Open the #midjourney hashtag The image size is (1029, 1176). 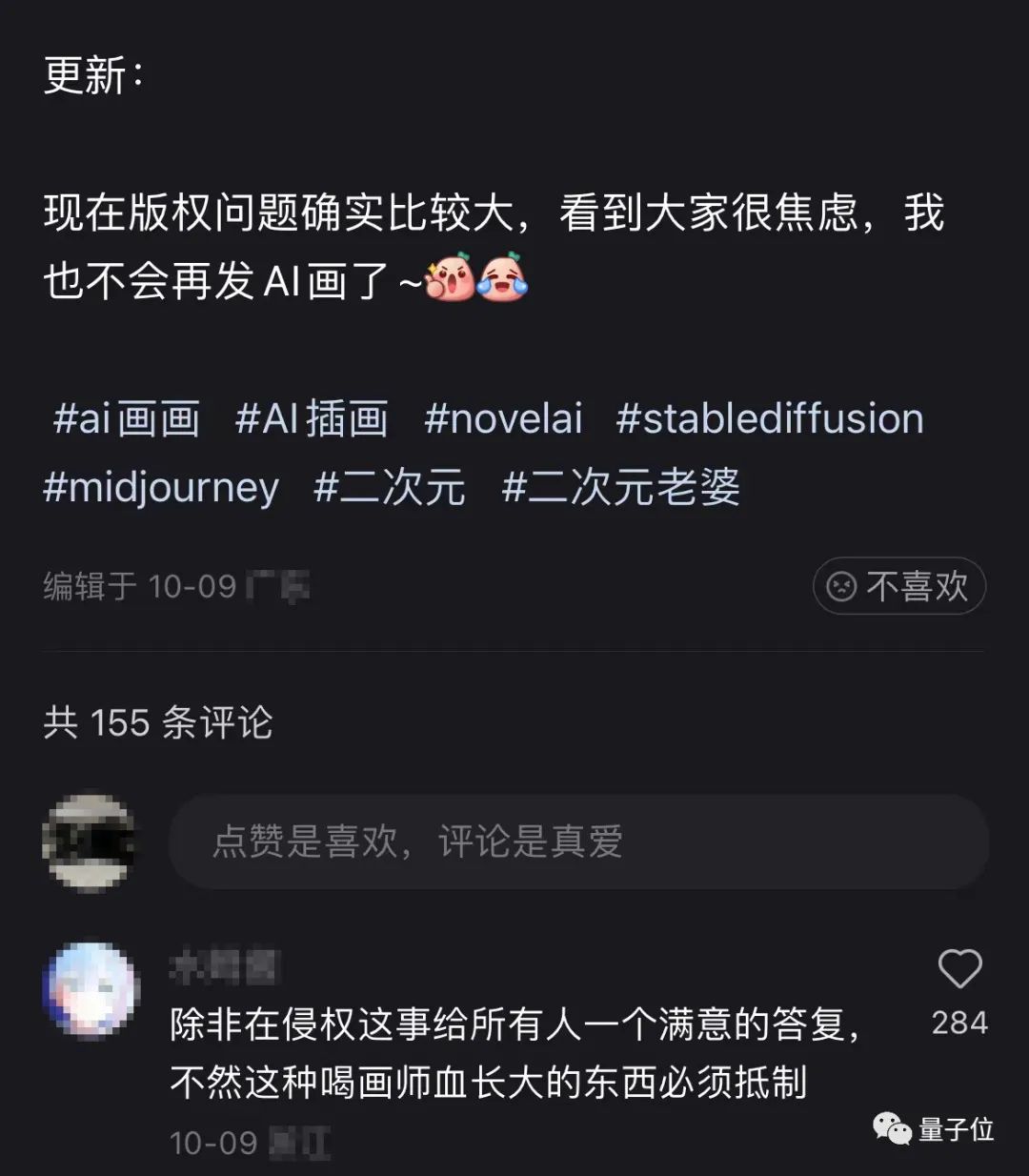tap(161, 488)
